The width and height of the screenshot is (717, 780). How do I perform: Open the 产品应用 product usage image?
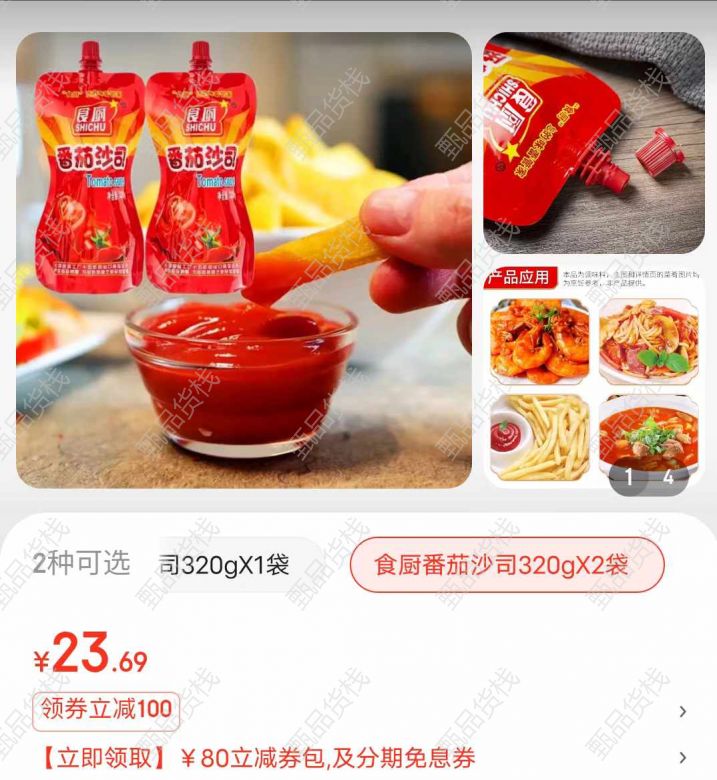[x=594, y=378]
